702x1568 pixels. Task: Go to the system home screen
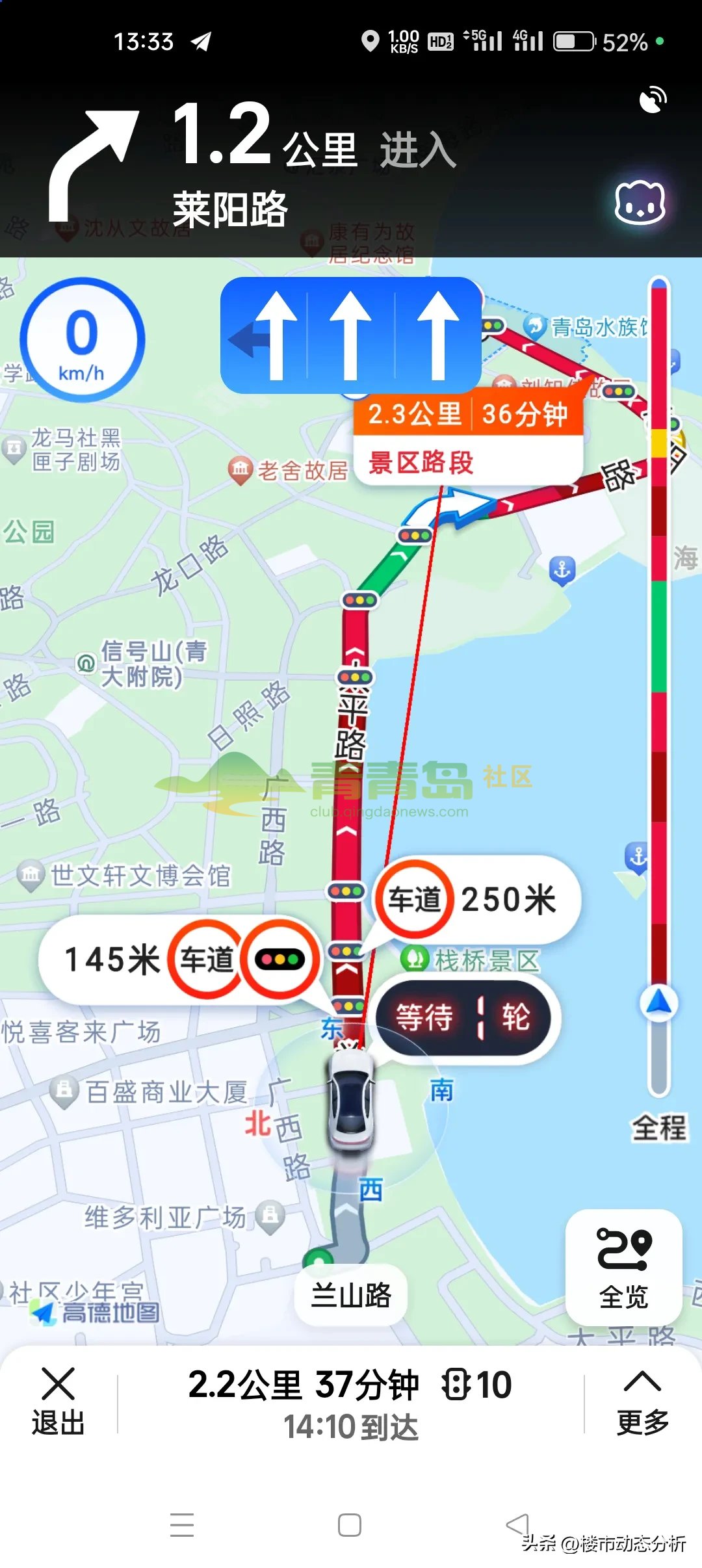350,1525
